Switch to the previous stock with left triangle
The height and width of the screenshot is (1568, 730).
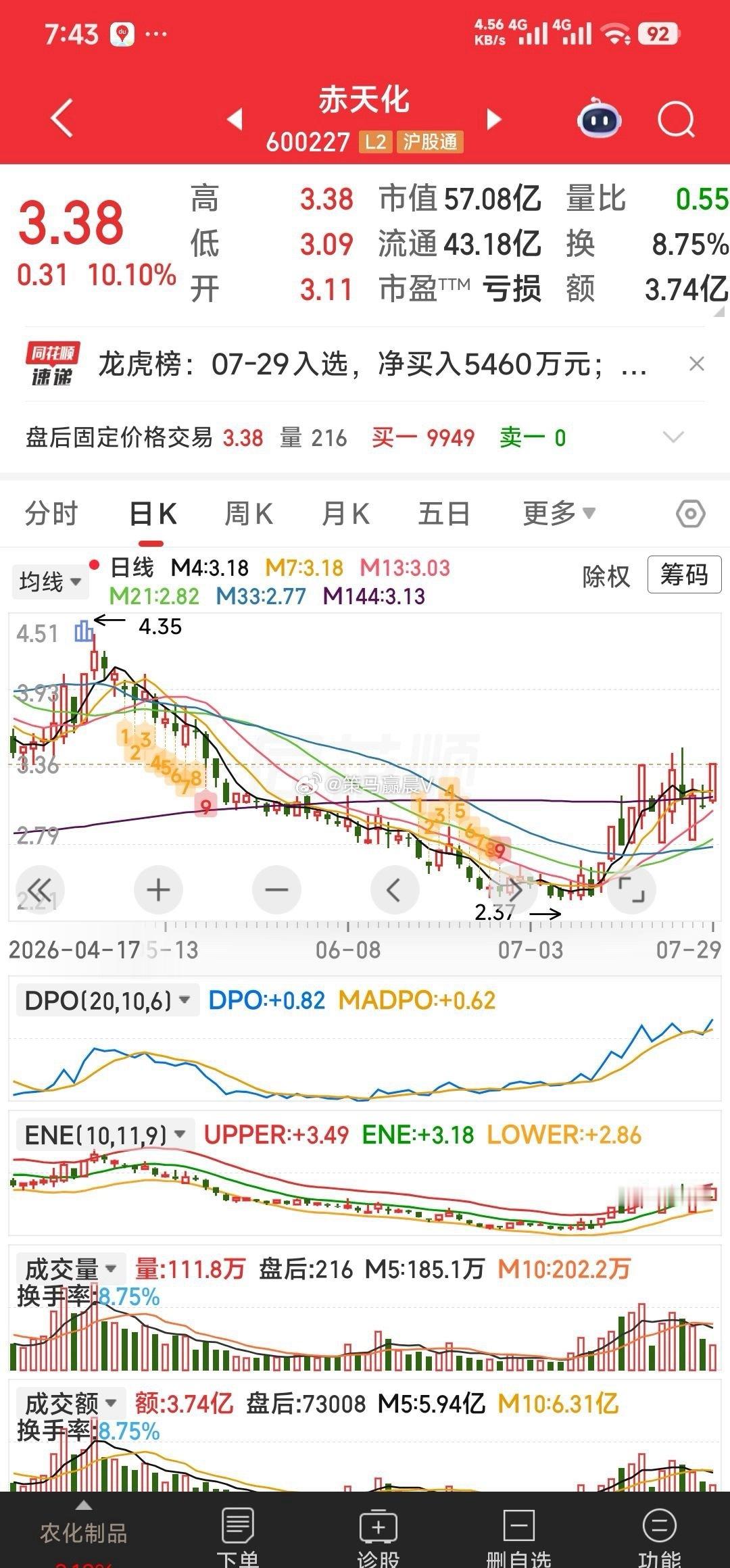click(235, 120)
